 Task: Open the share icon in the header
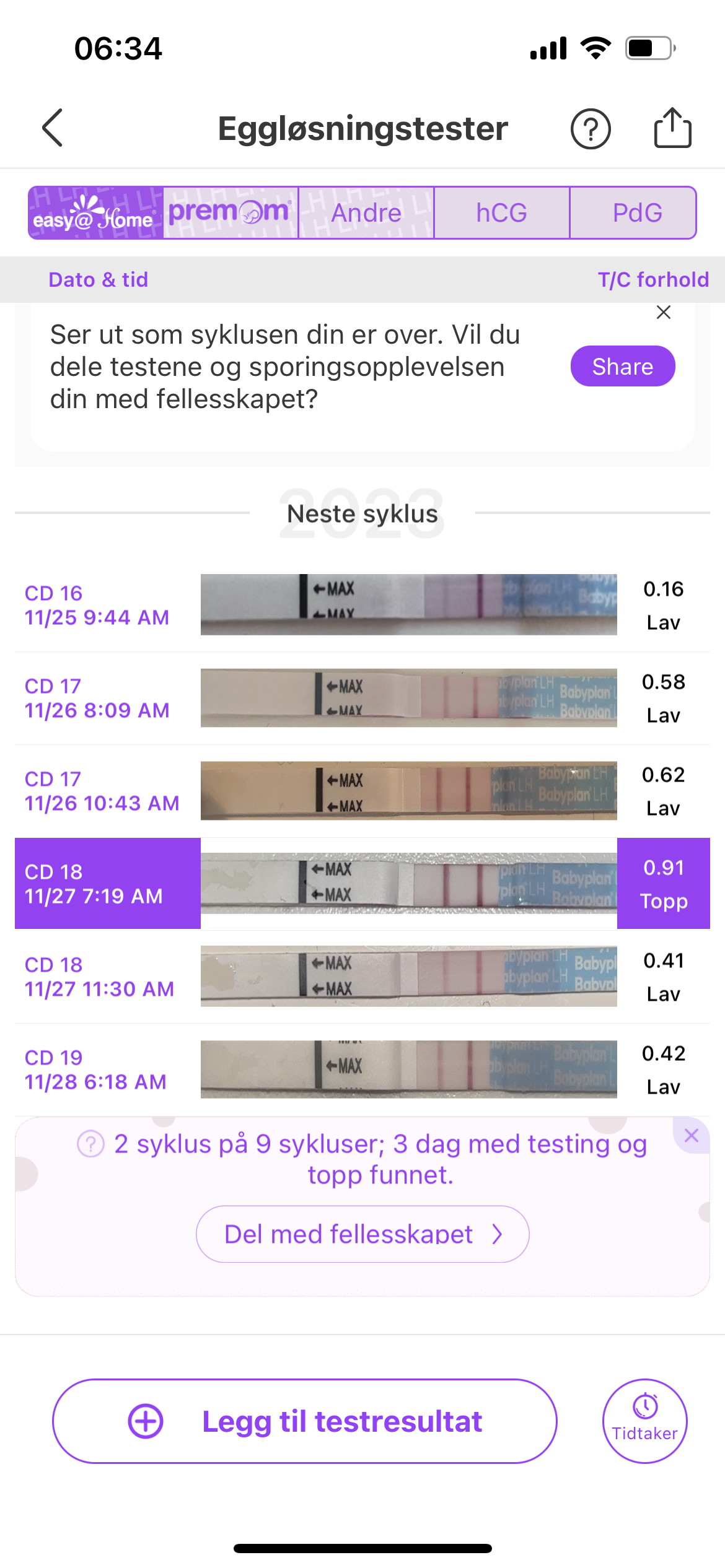(x=672, y=128)
